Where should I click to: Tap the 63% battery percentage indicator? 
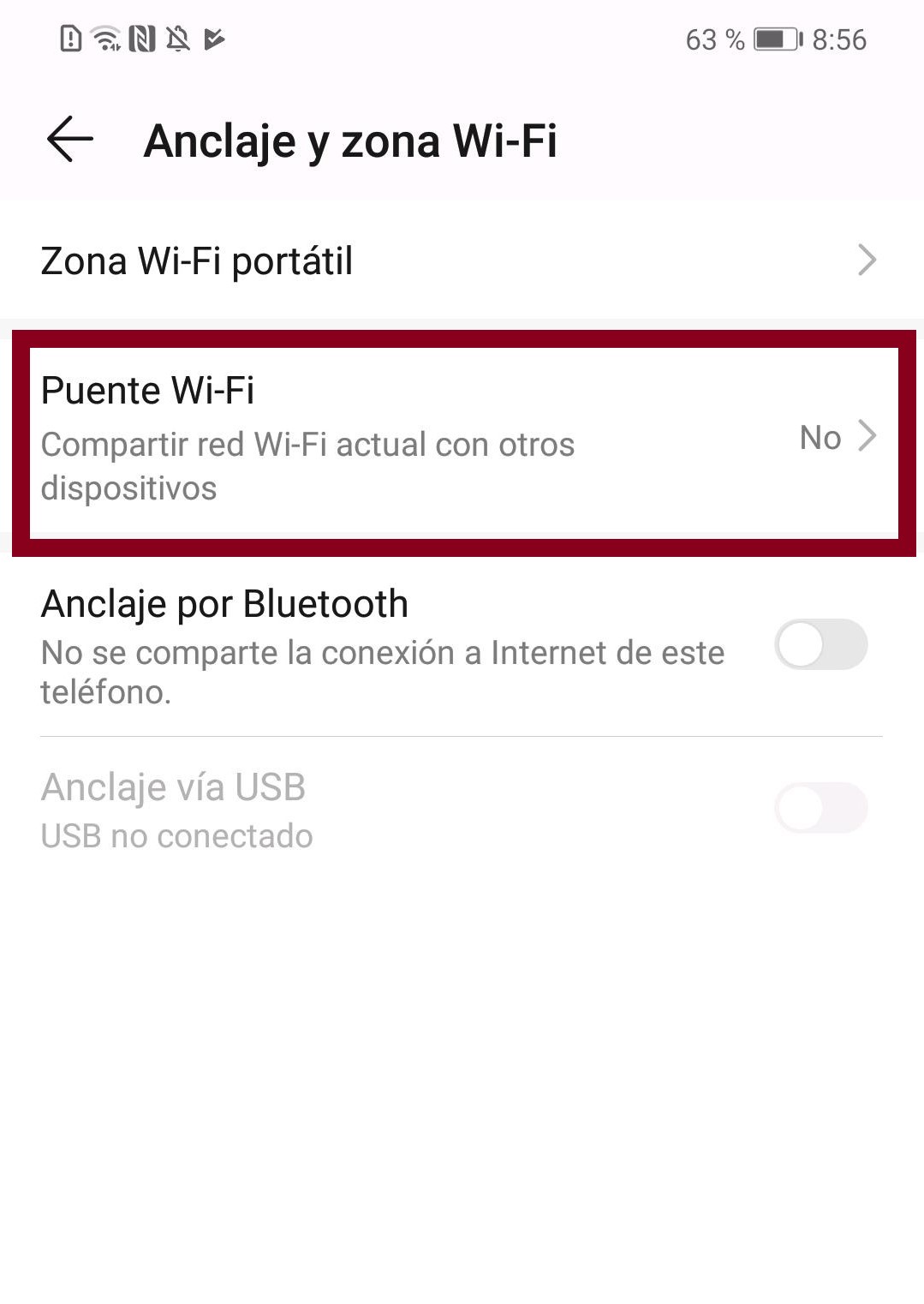(713, 39)
